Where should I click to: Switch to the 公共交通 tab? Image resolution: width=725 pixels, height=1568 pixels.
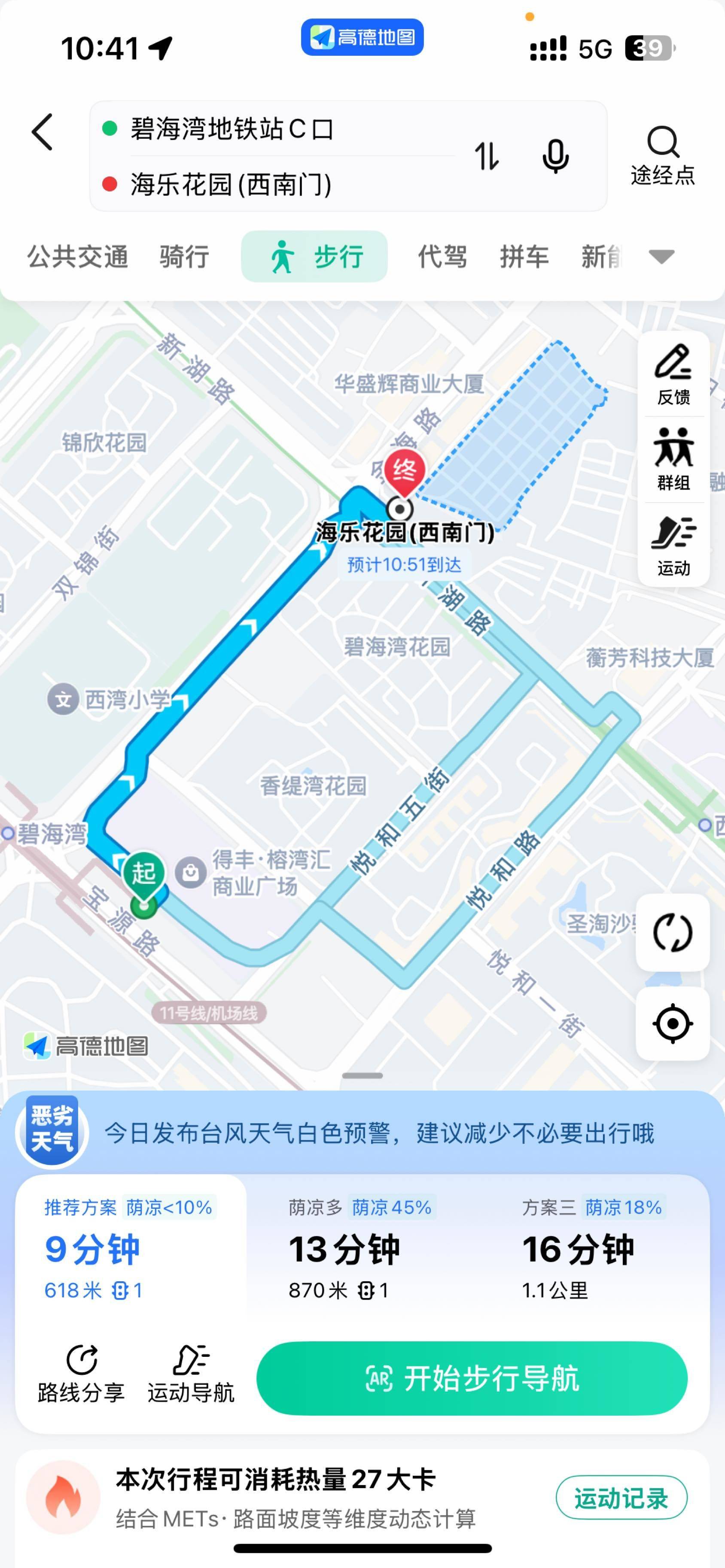[x=77, y=257]
